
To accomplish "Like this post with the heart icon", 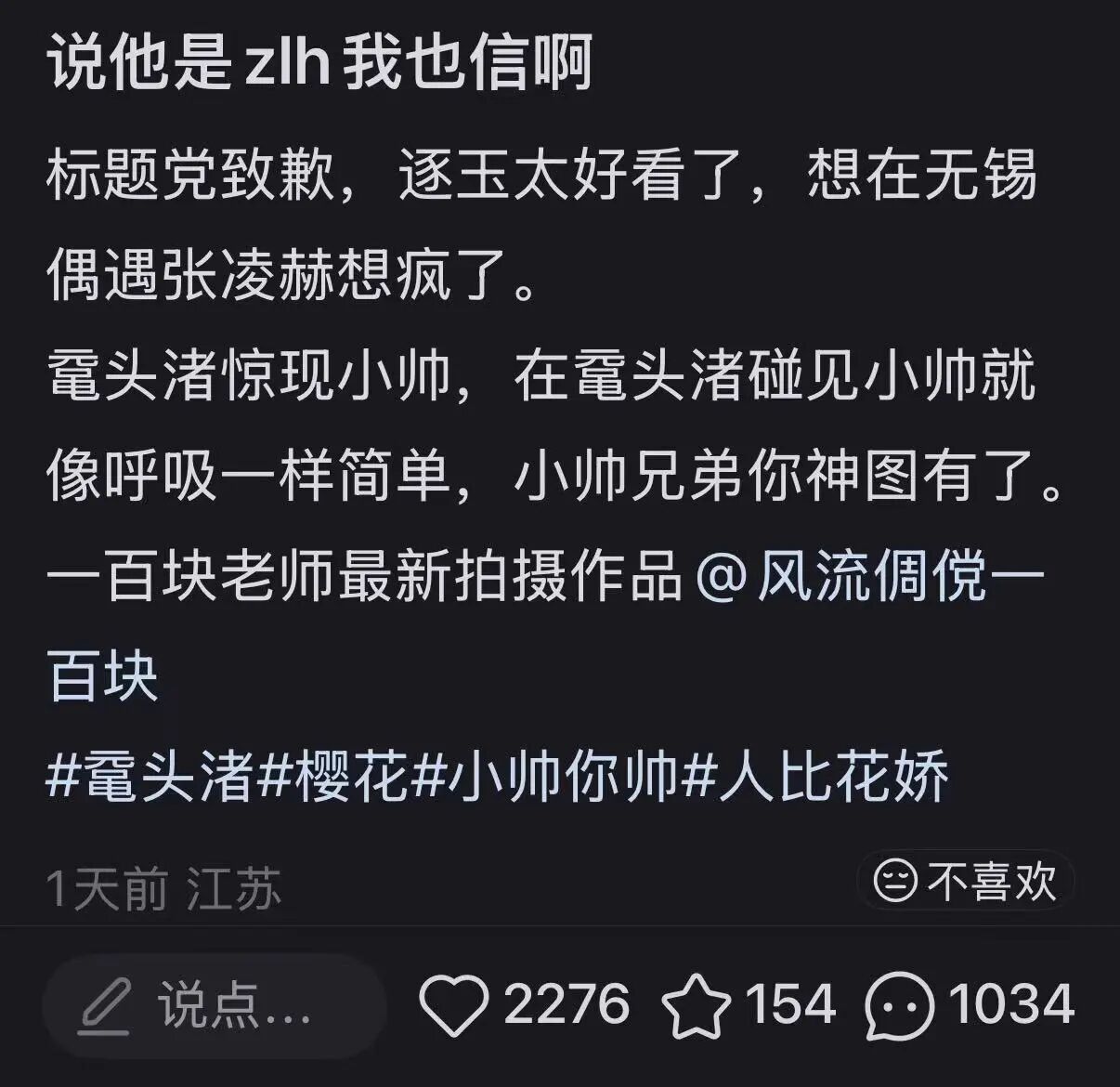I will 454,1005.
